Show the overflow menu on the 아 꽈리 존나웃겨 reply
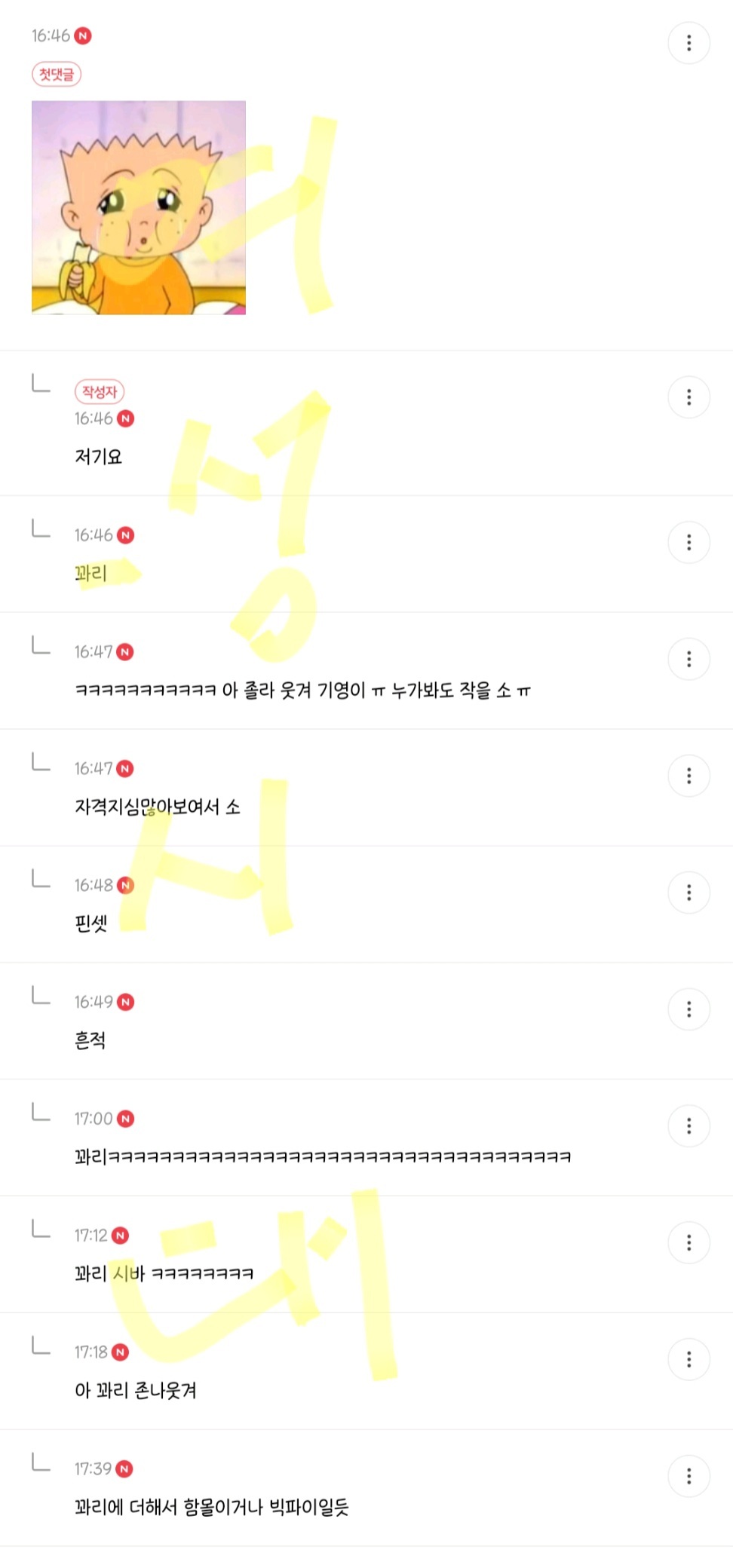The image size is (733, 1568). pos(689,1359)
